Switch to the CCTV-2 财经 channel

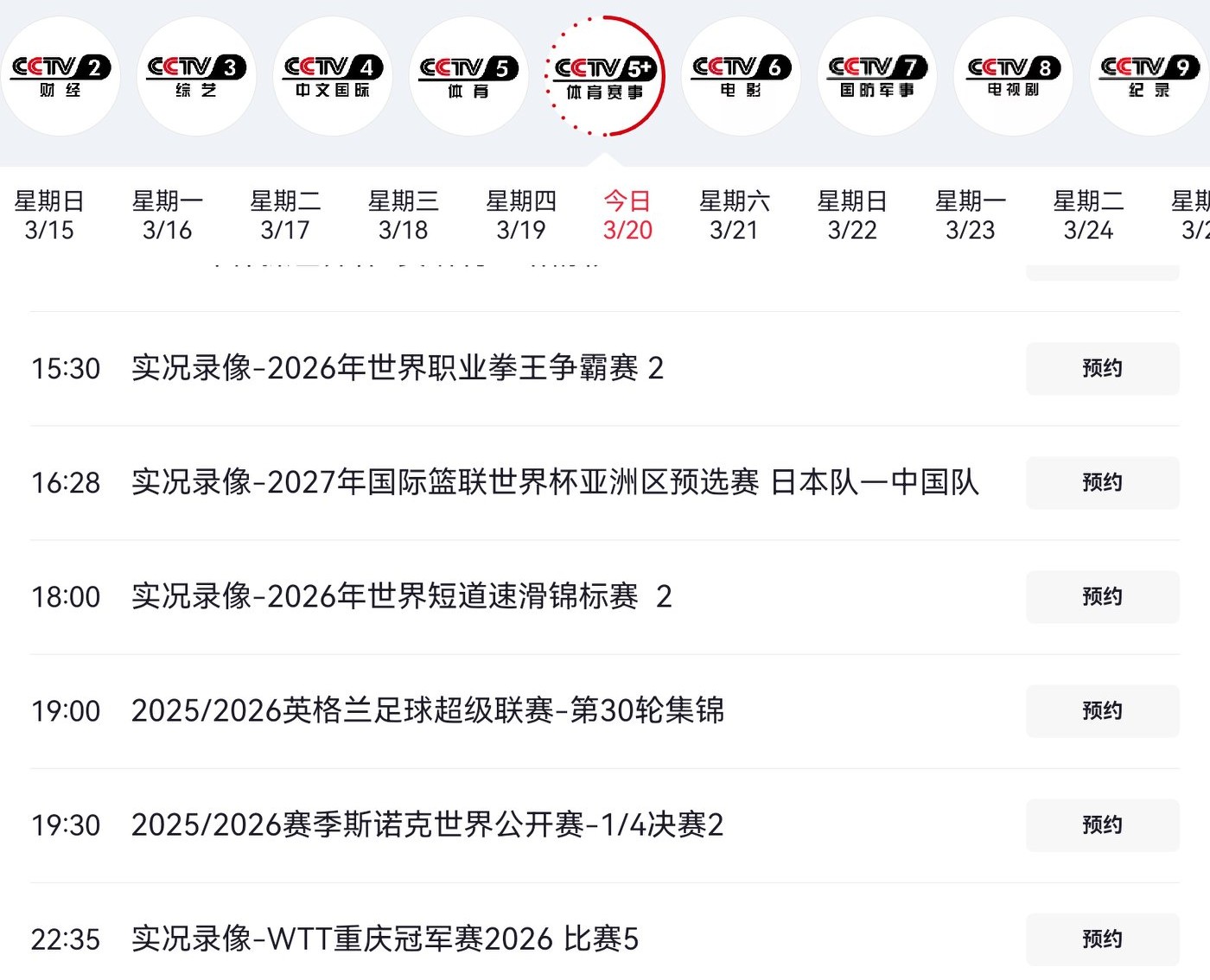pos(60,76)
